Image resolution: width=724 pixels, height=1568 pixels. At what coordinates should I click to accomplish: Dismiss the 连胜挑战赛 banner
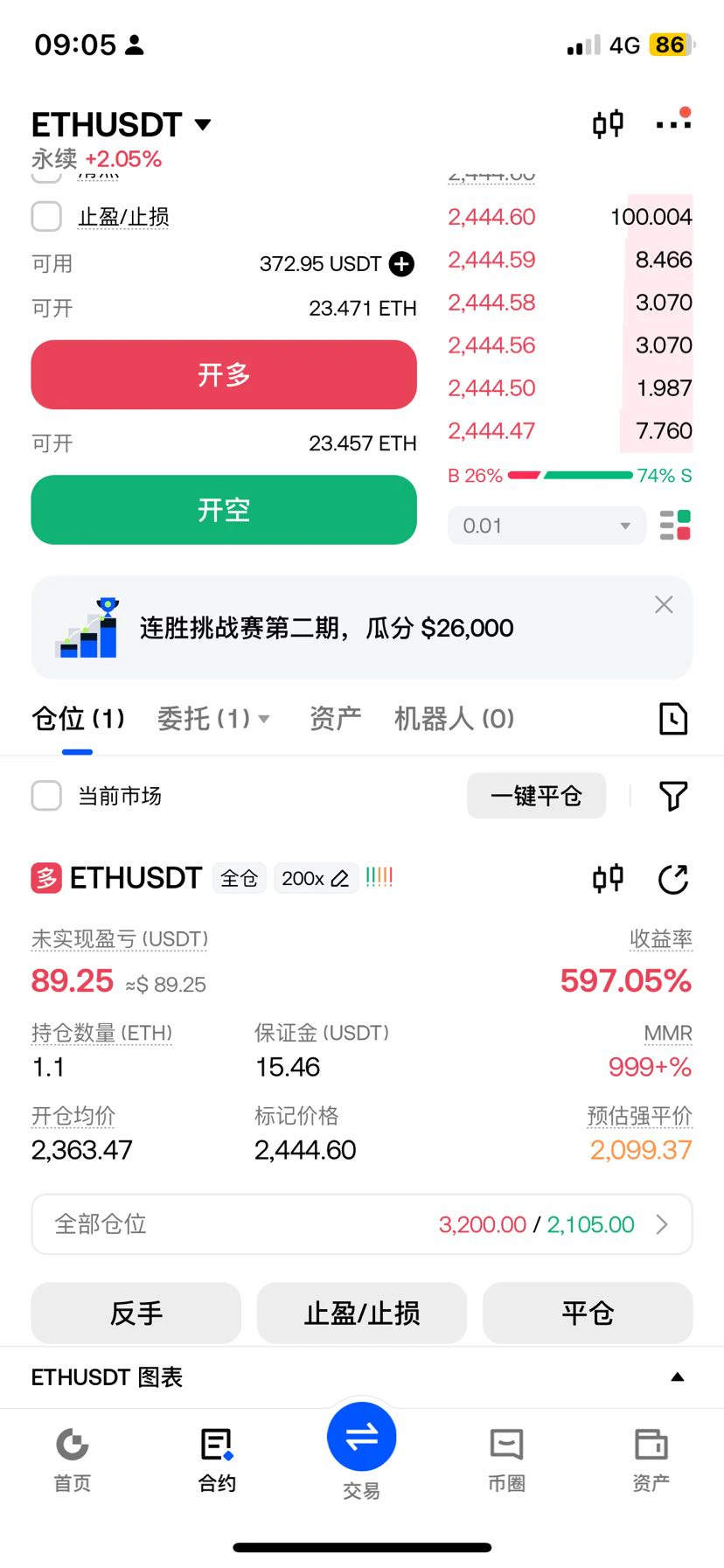[x=664, y=604]
